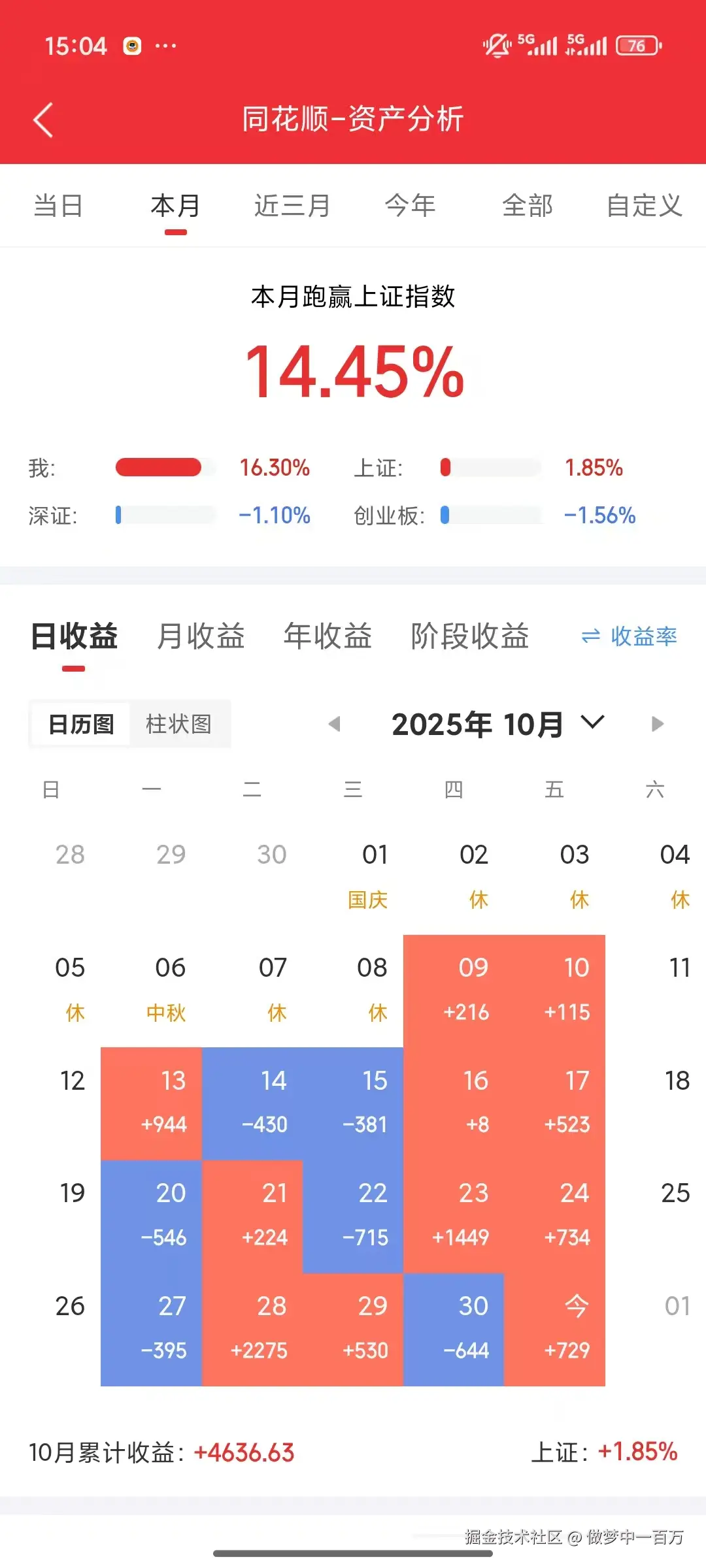Click the right arrow for next month
Image resolution: width=706 pixels, height=1568 pixels.
(x=656, y=723)
